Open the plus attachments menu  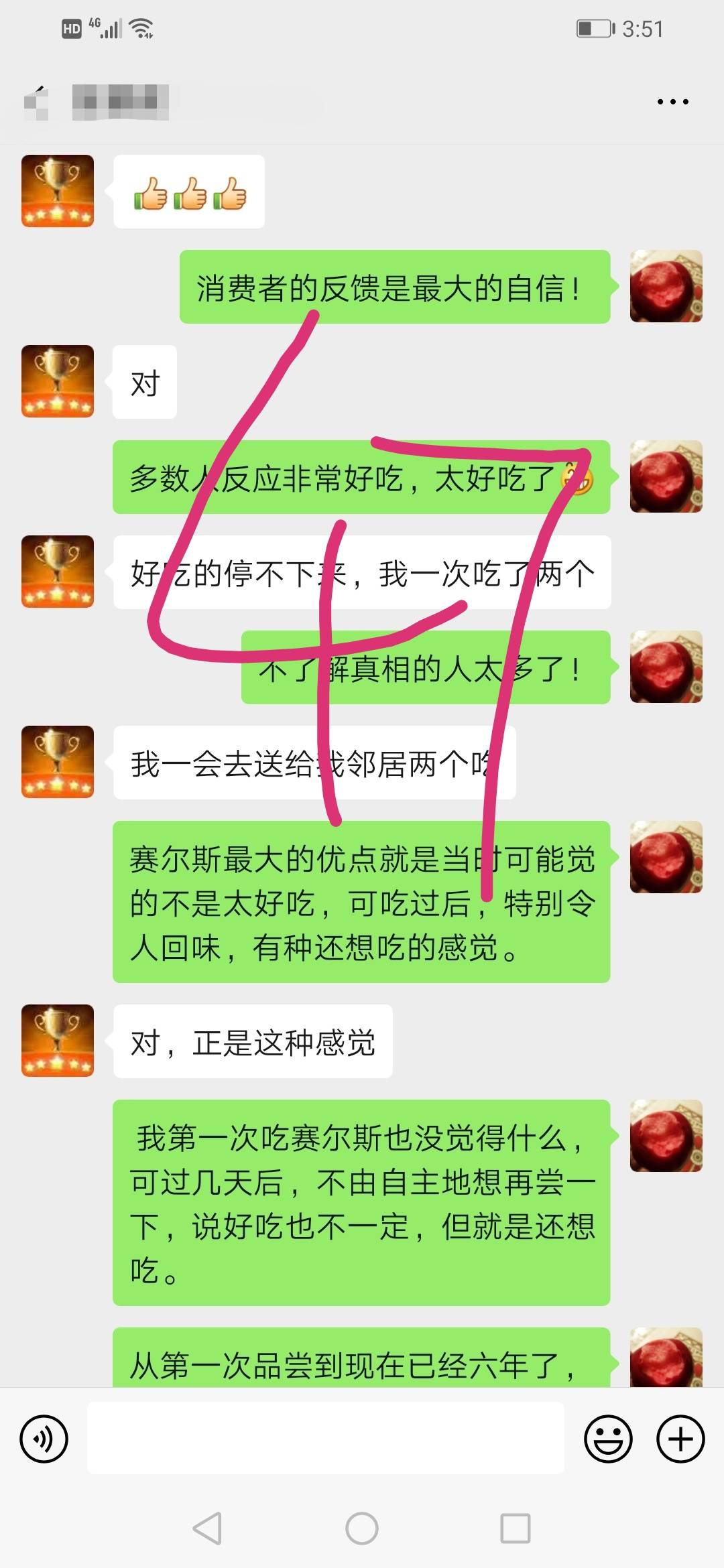tap(680, 1439)
